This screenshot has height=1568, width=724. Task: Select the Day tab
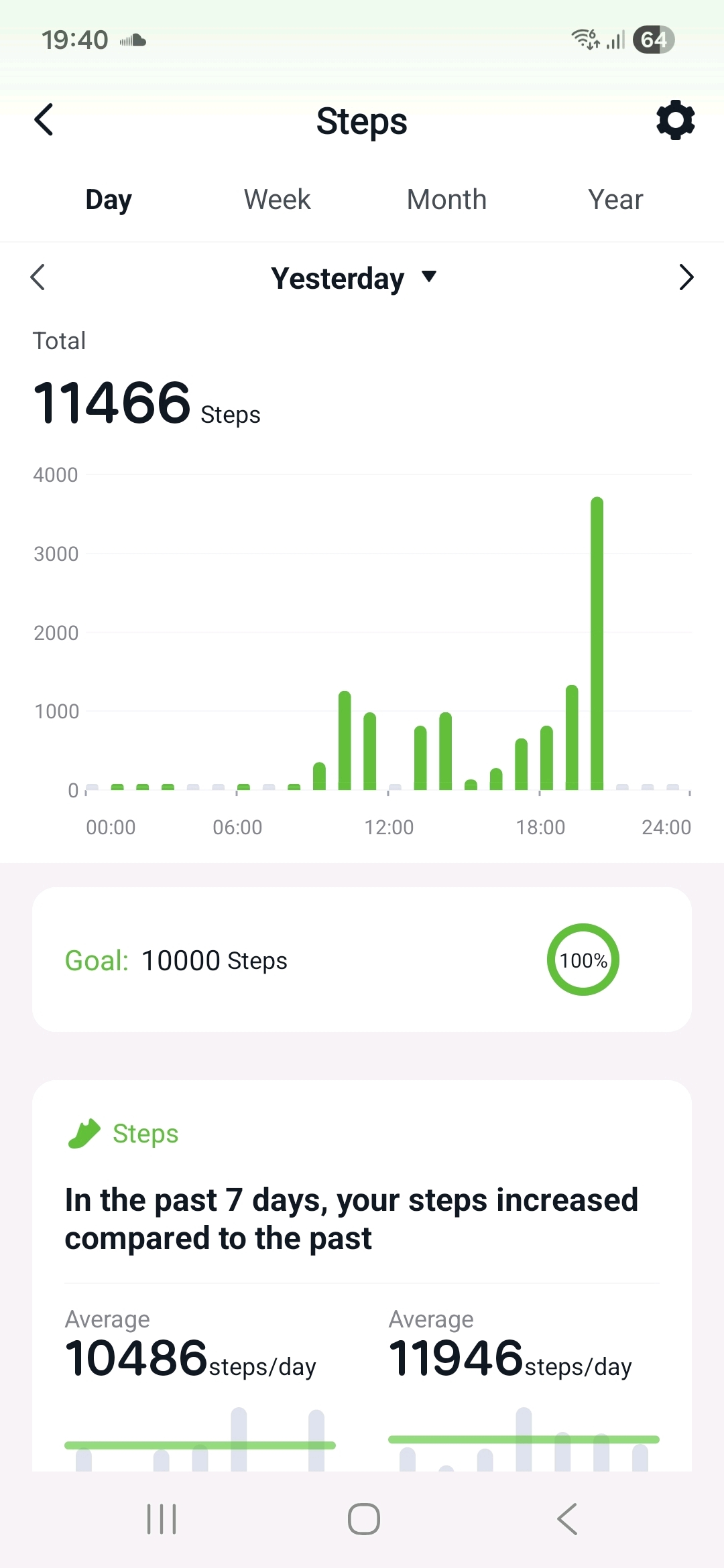(109, 200)
